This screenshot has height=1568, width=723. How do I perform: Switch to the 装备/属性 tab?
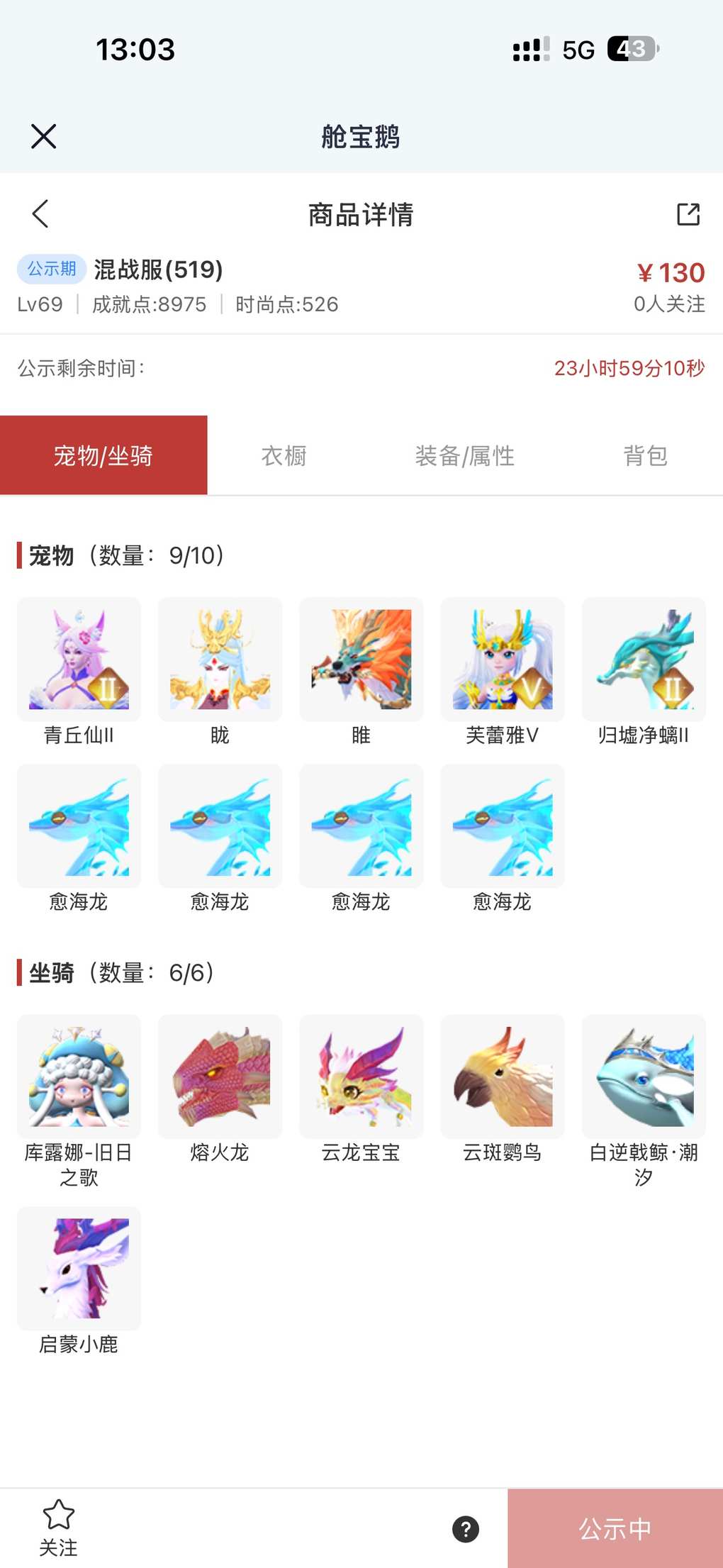pyautogui.click(x=464, y=455)
